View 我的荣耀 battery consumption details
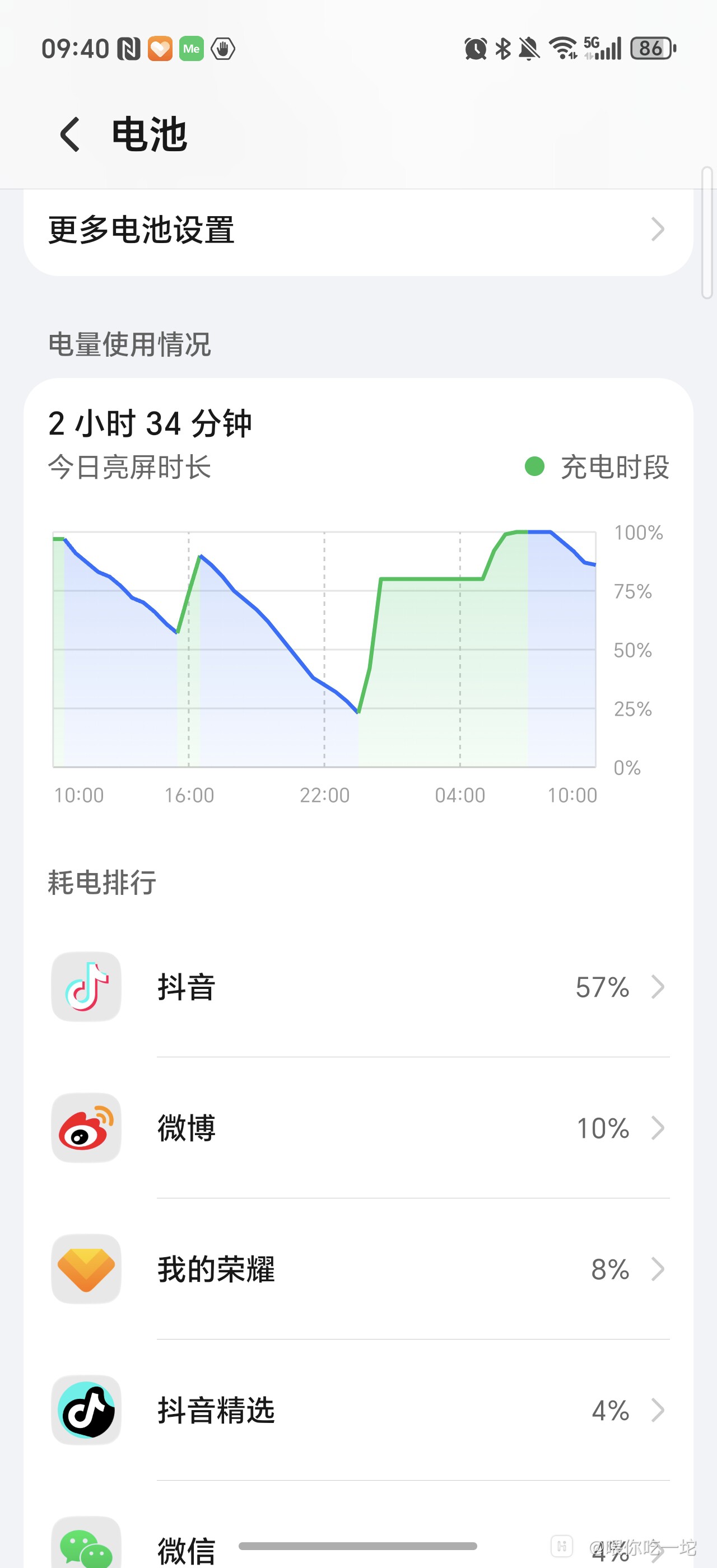This screenshot has width=717, height=1568. coord(358,1270)
